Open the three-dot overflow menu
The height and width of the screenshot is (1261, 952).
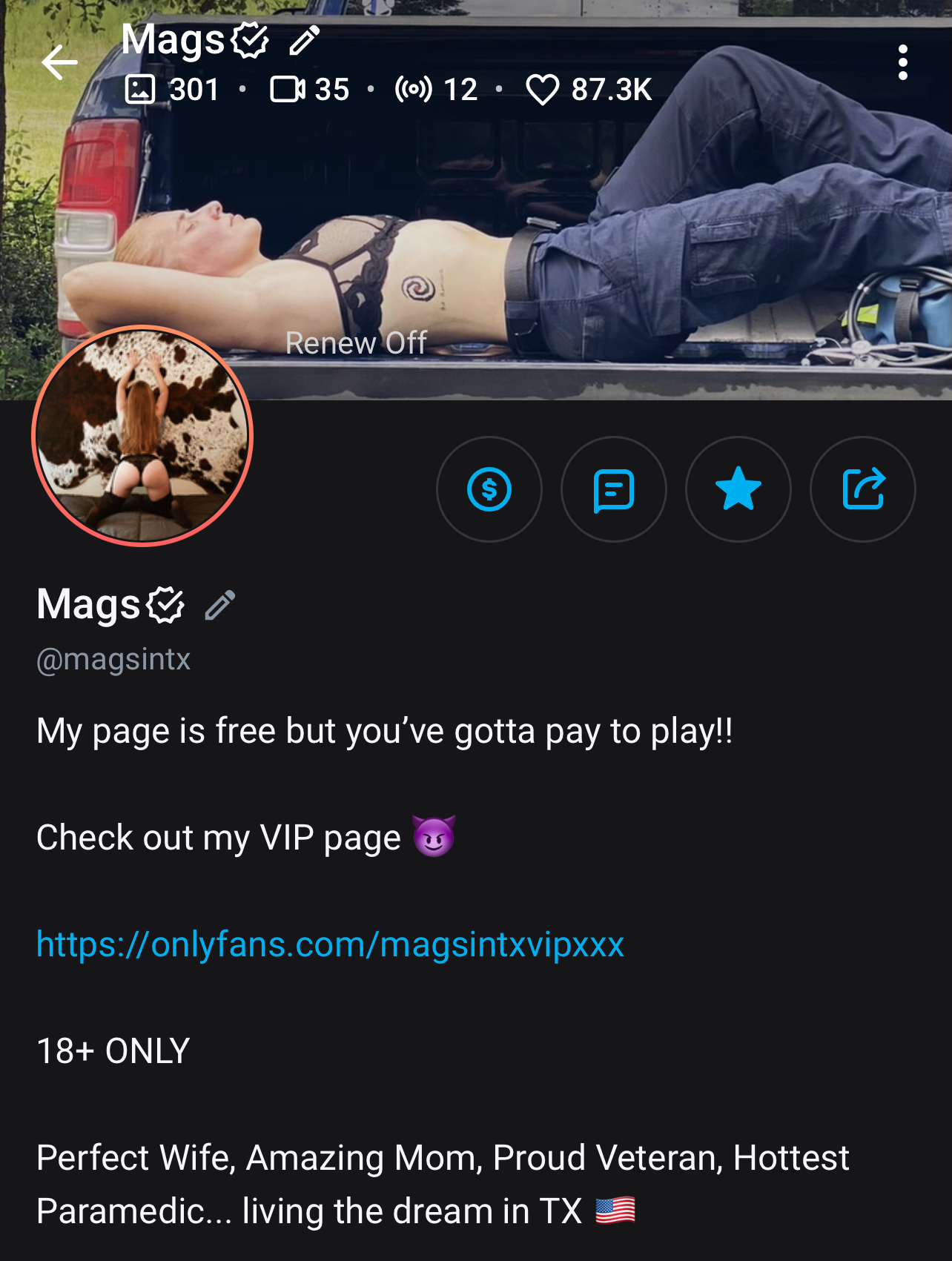[902, 62]
